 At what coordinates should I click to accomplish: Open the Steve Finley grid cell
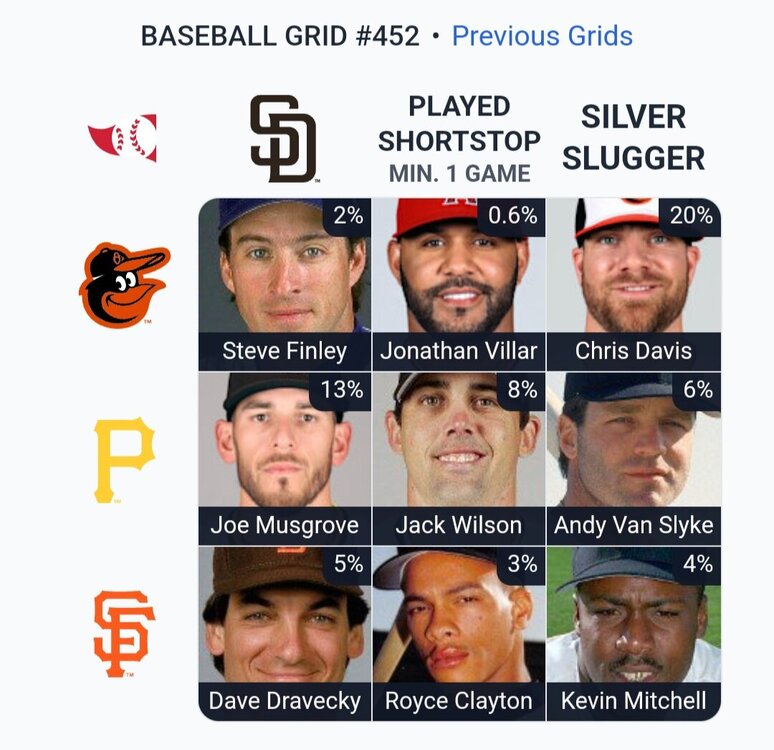click(x=284, y=285)
